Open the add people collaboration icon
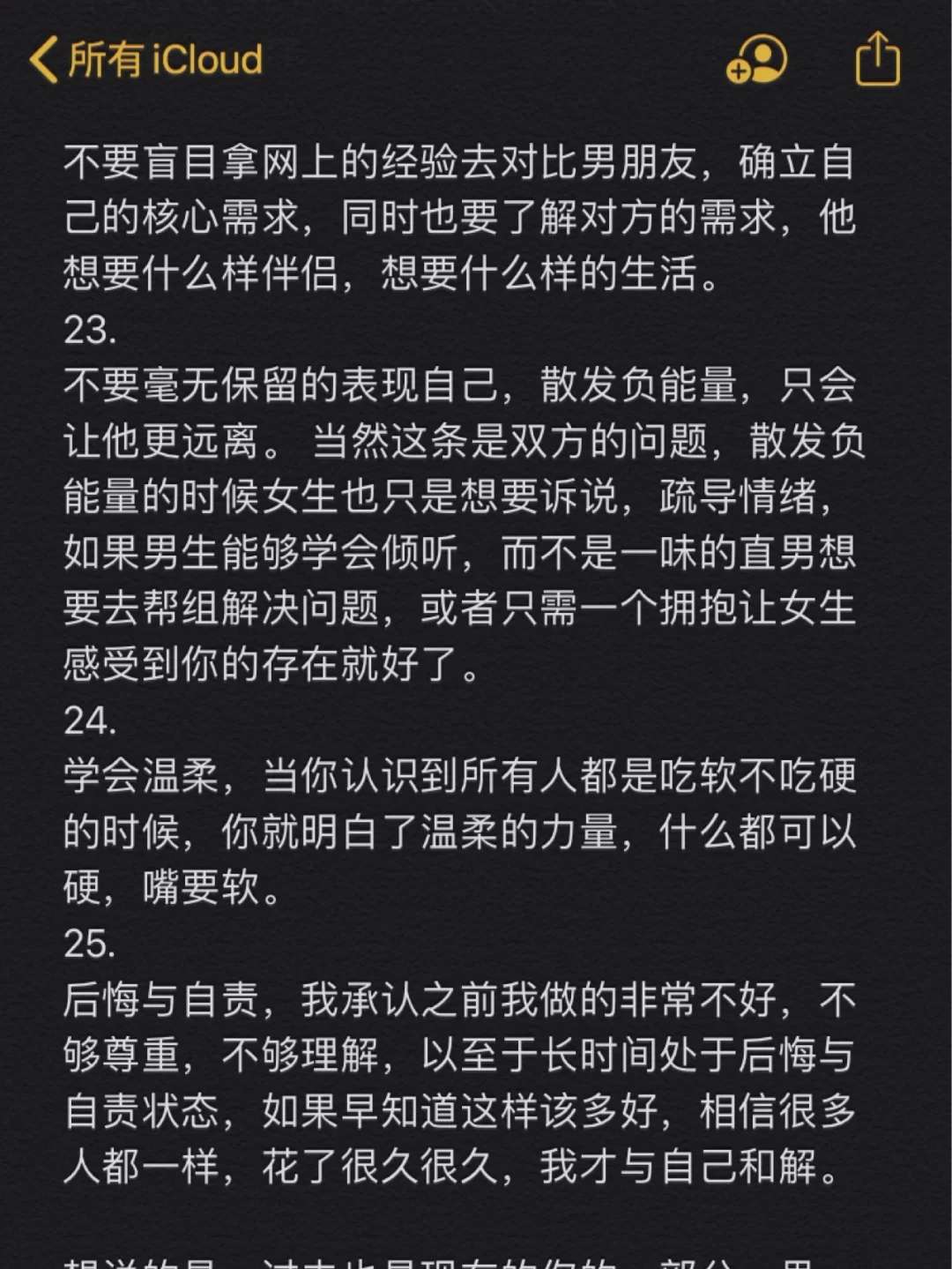The height and width of the screenshot is (1269, 952). [756, 60]
